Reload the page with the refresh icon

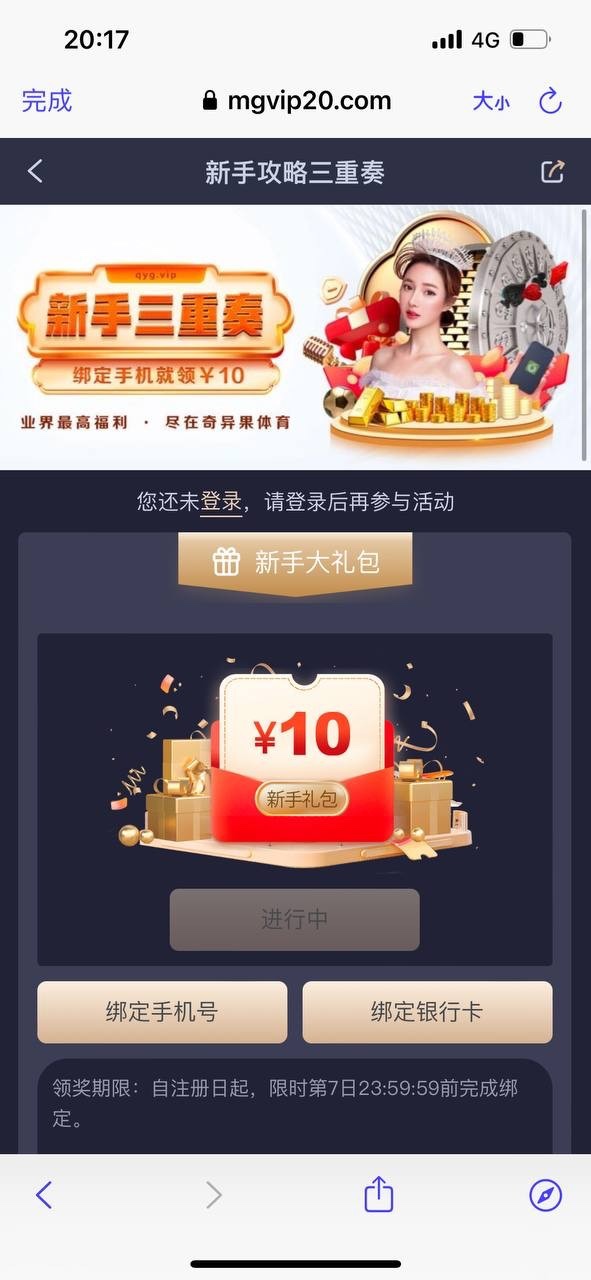click(x=551, y=101)
